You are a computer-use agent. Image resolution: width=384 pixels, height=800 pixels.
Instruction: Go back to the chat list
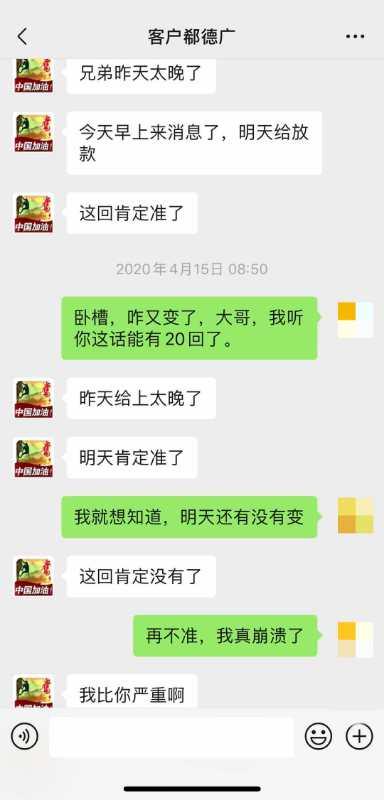tap(22, 37)
